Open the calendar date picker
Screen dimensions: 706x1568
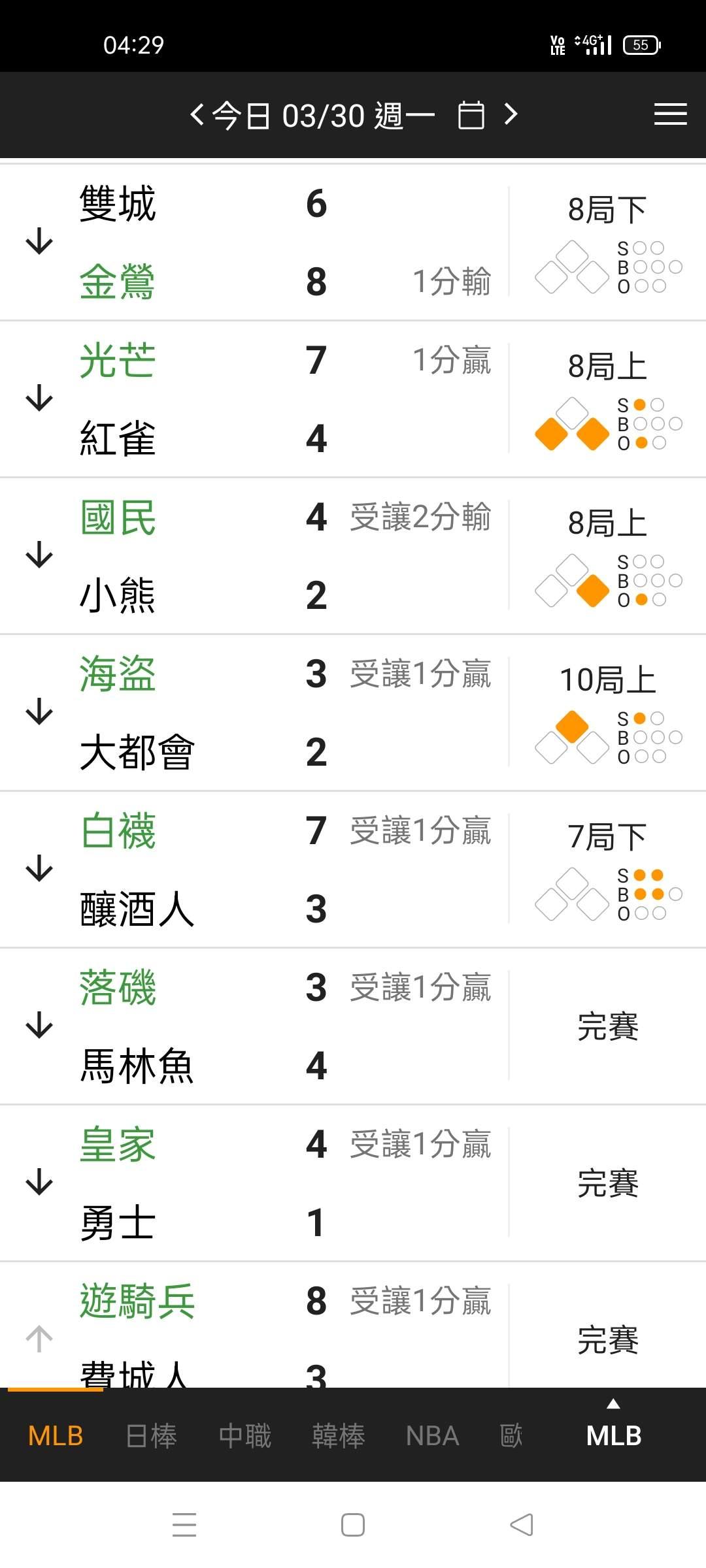471,116
